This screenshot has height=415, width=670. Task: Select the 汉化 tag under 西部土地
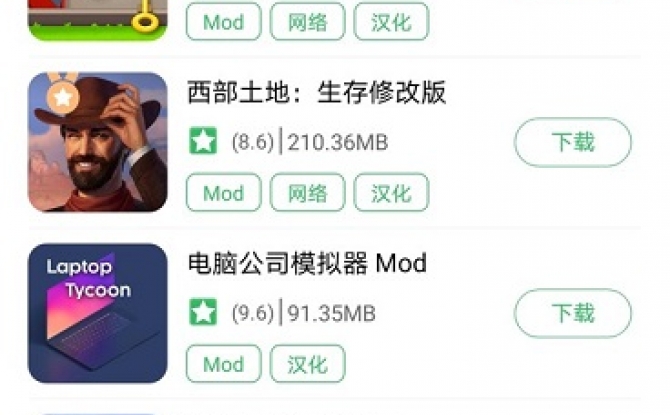pyautogui.click(x=391, y=193)
